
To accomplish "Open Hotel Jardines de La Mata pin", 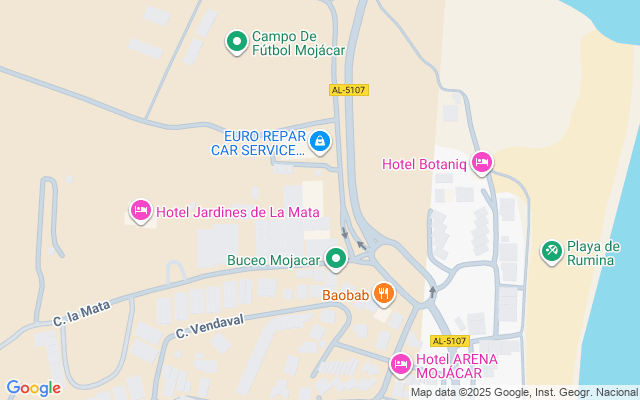I will [141, 211].
